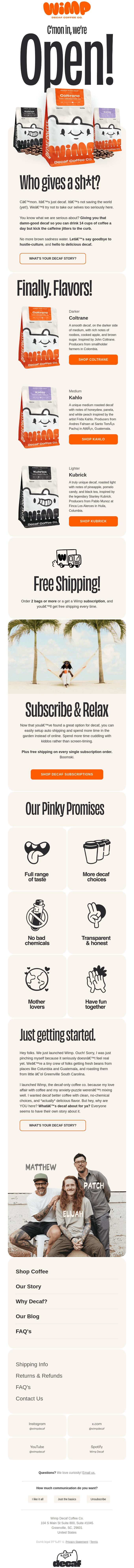Open Returns & Refunds
This screenshot has width=134, height=1568.
[39, 1376]
